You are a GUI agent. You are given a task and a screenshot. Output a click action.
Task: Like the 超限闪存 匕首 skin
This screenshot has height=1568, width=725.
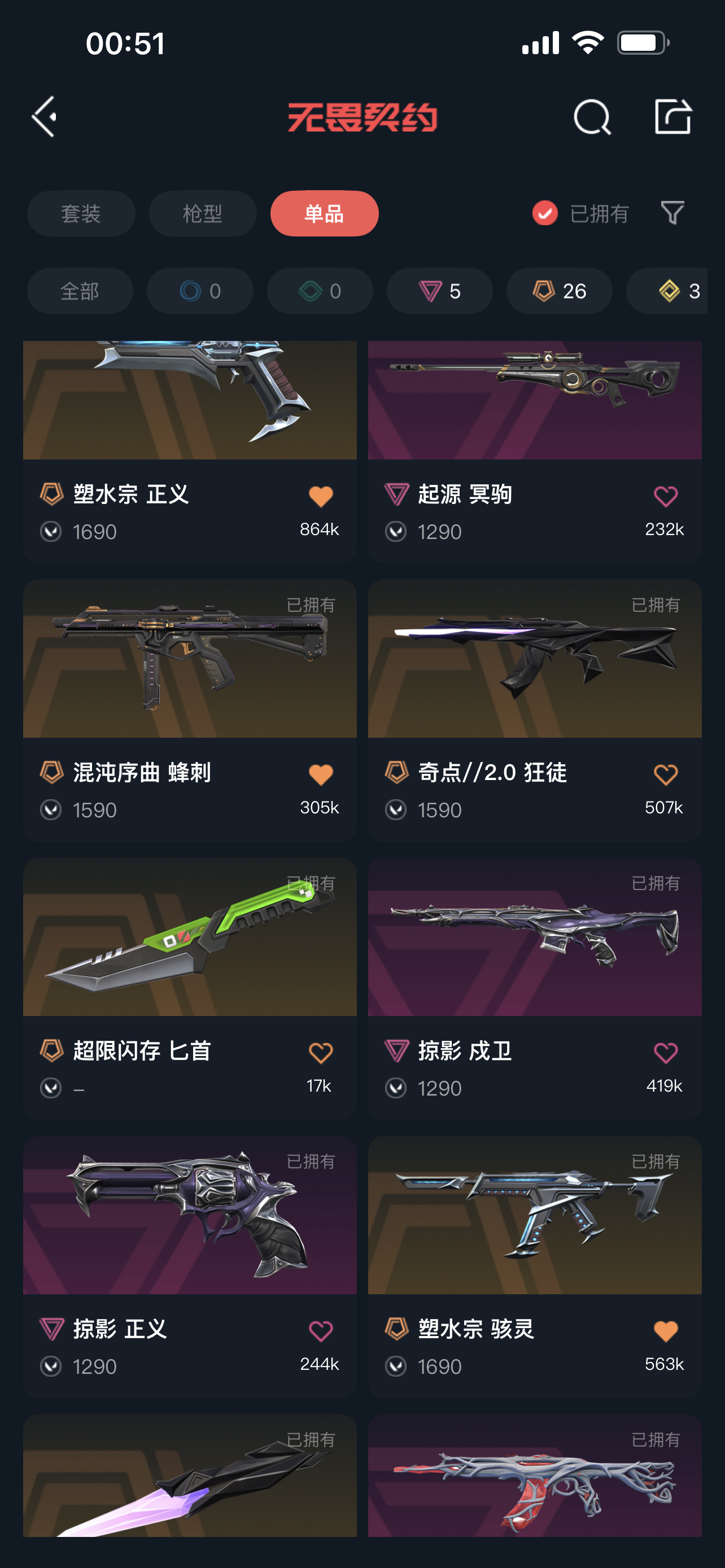click(x=321, y=1053)
